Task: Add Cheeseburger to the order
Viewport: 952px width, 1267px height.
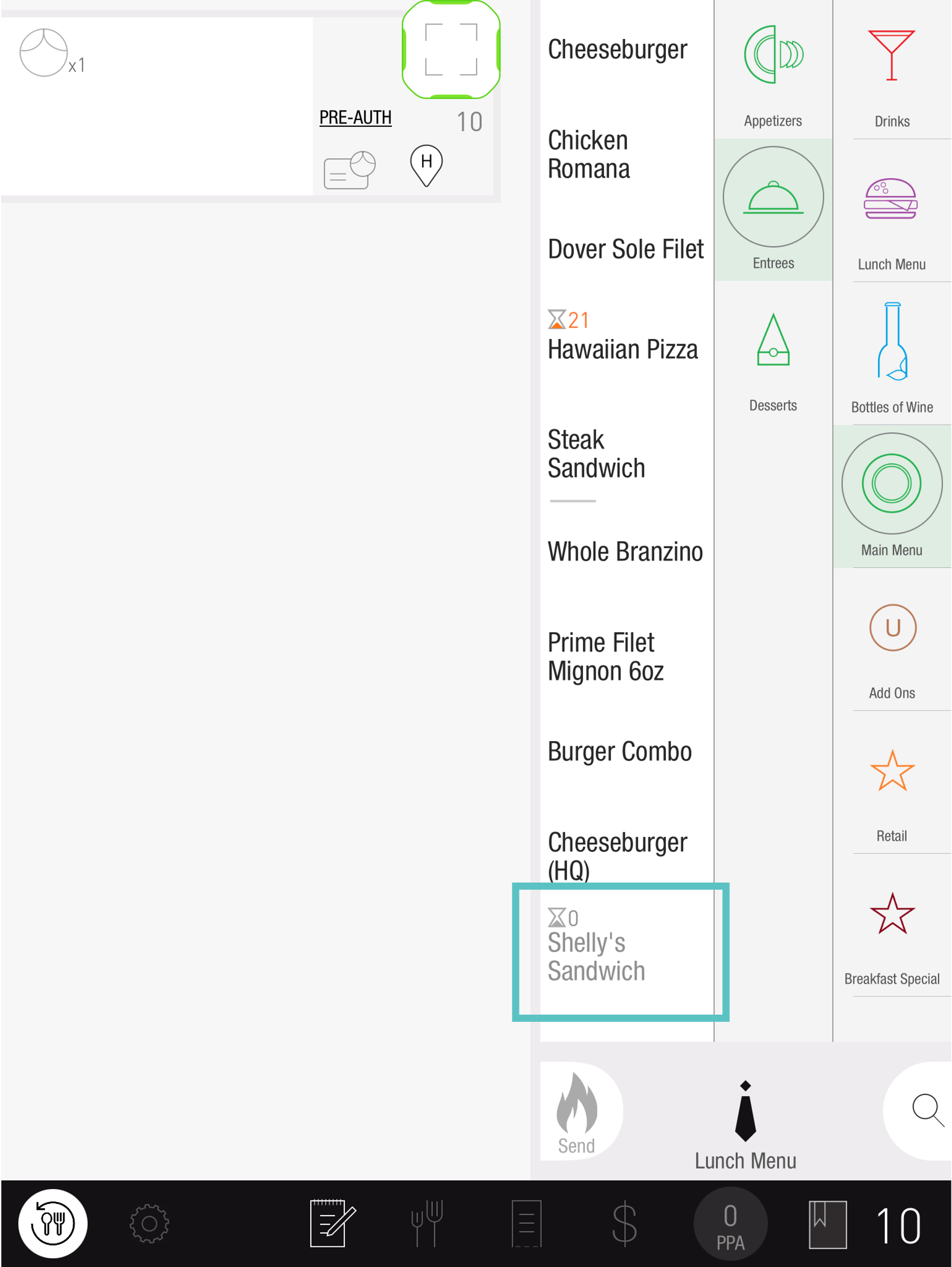Action: pyautogui.click(x=617, y=50)
